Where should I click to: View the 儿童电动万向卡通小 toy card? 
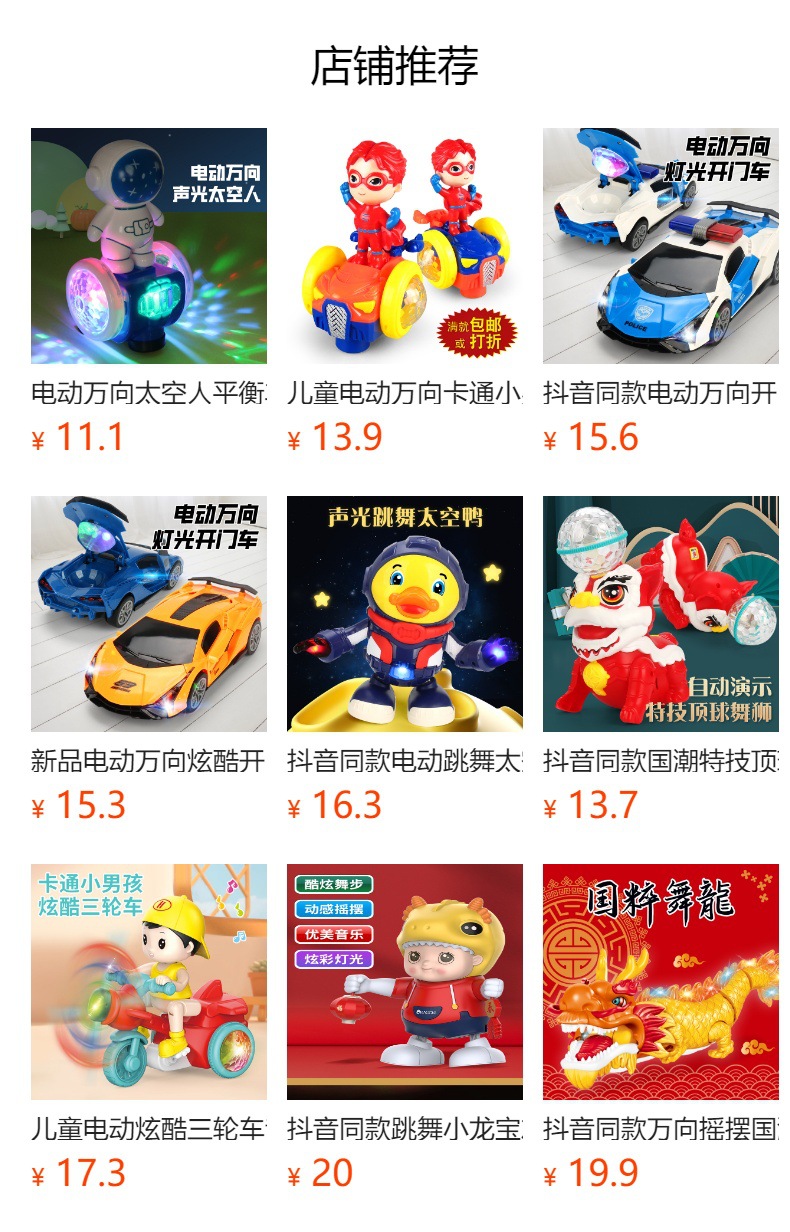click(405, 246)
